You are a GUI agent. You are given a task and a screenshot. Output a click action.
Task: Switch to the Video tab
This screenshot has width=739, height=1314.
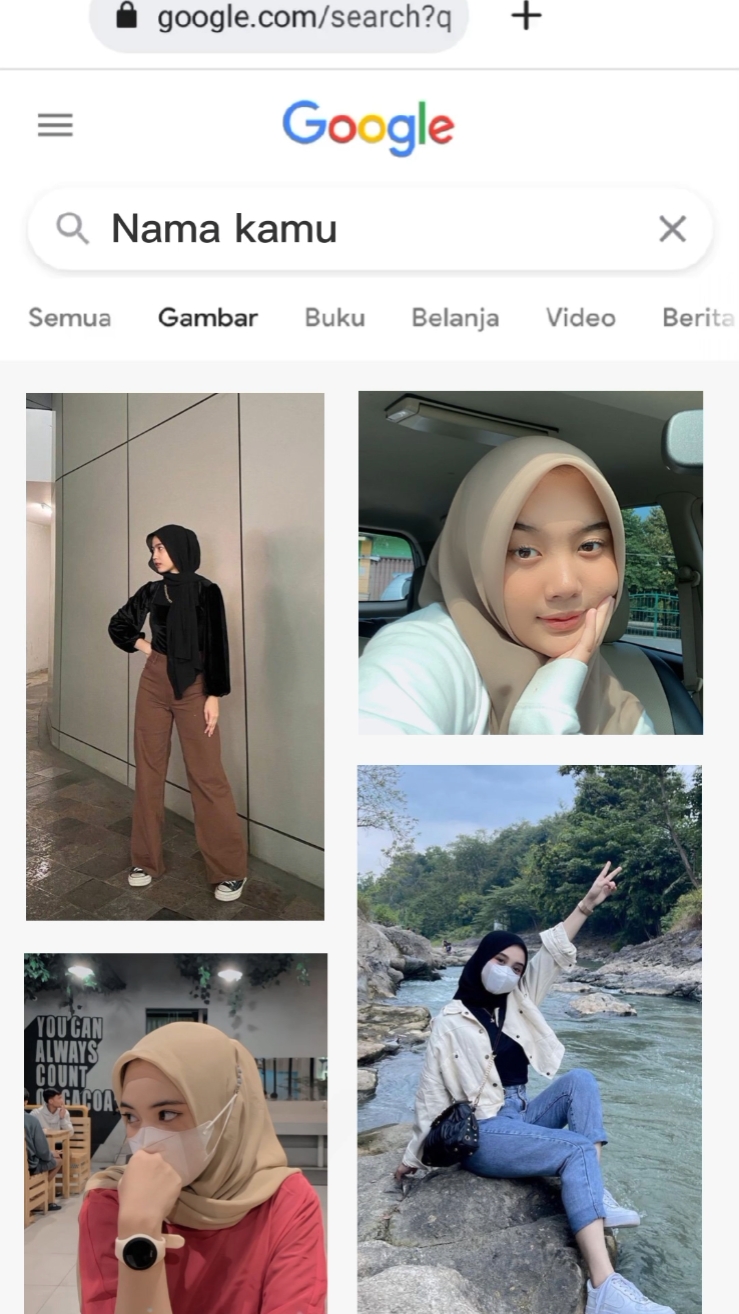click(580, 318)
